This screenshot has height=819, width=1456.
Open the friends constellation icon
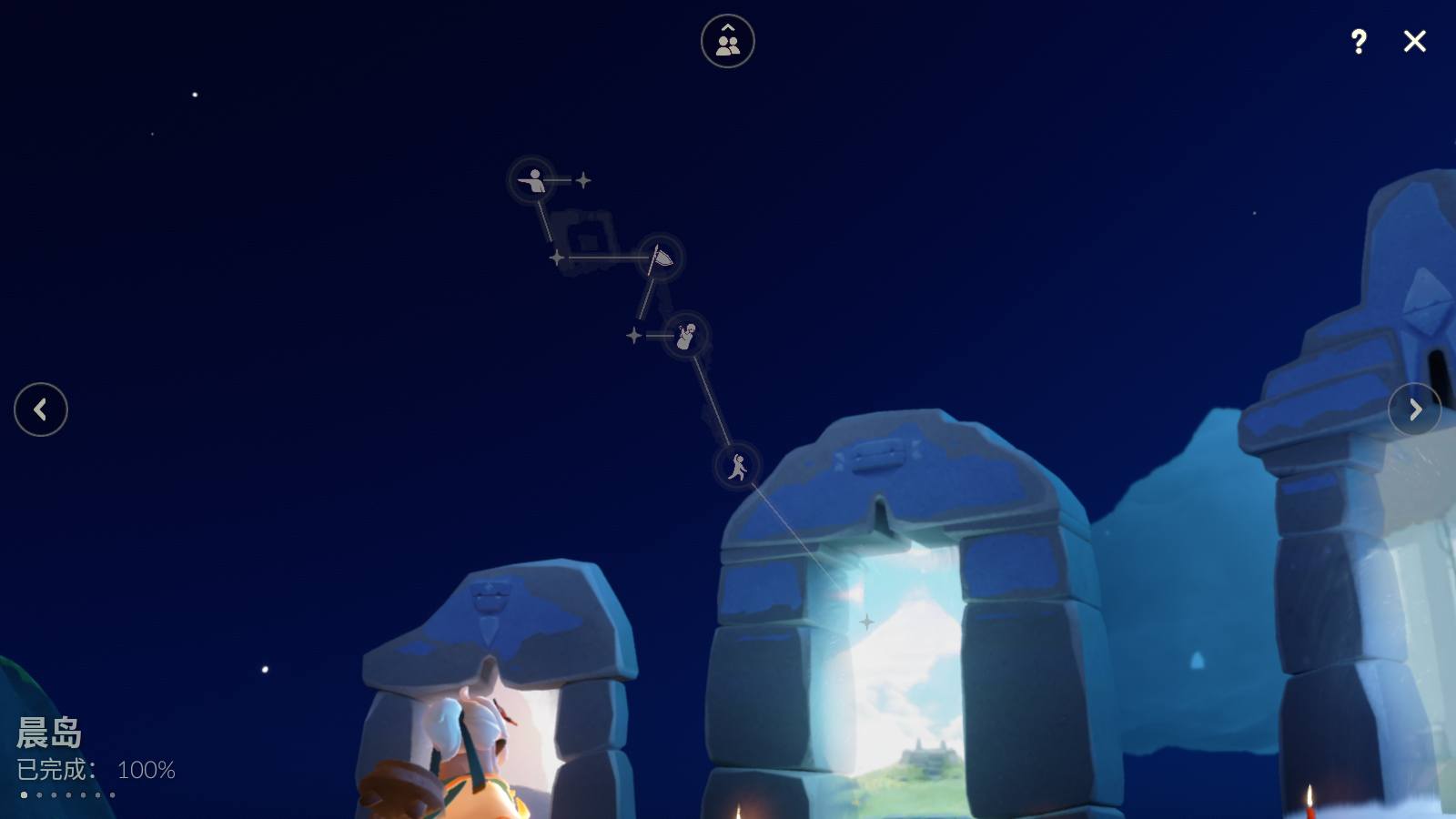pos(727,41)
